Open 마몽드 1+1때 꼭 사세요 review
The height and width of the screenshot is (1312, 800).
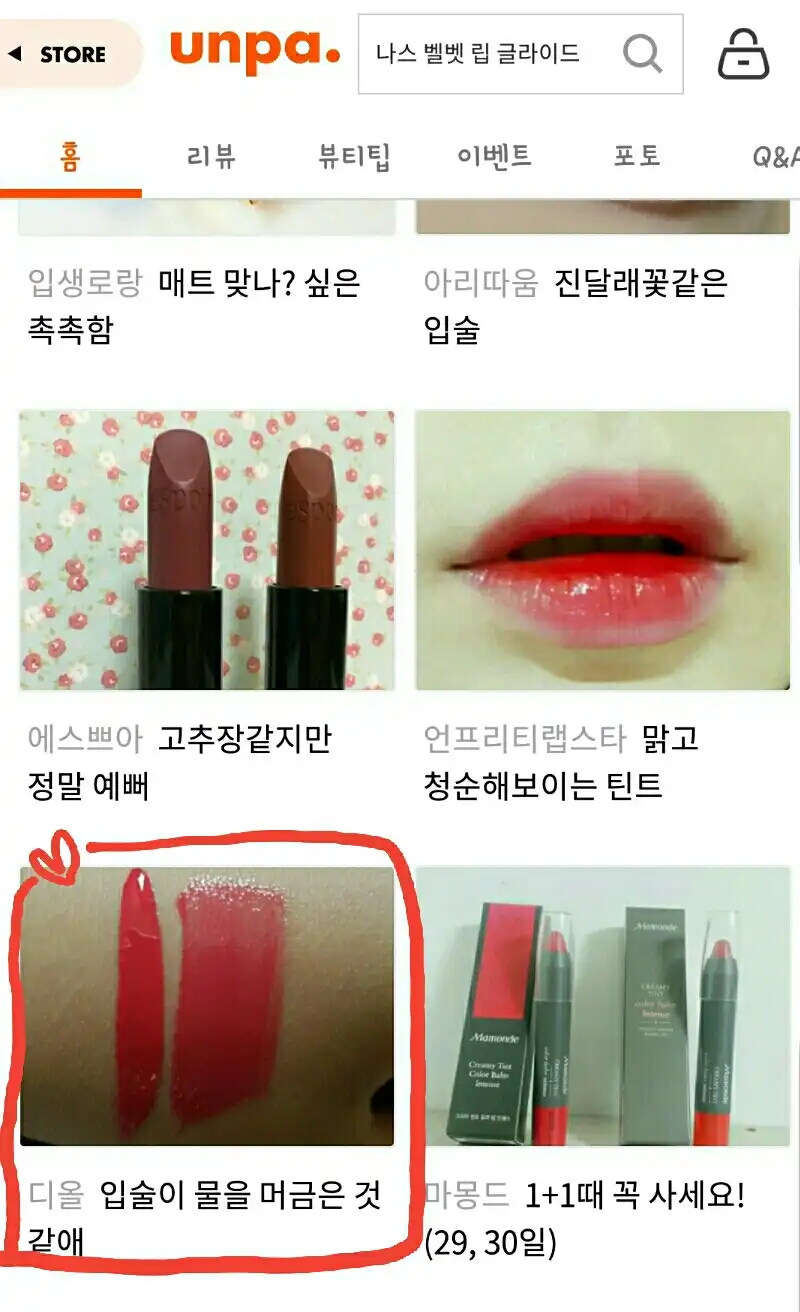pyautogui.click(x=602, y=1005)
